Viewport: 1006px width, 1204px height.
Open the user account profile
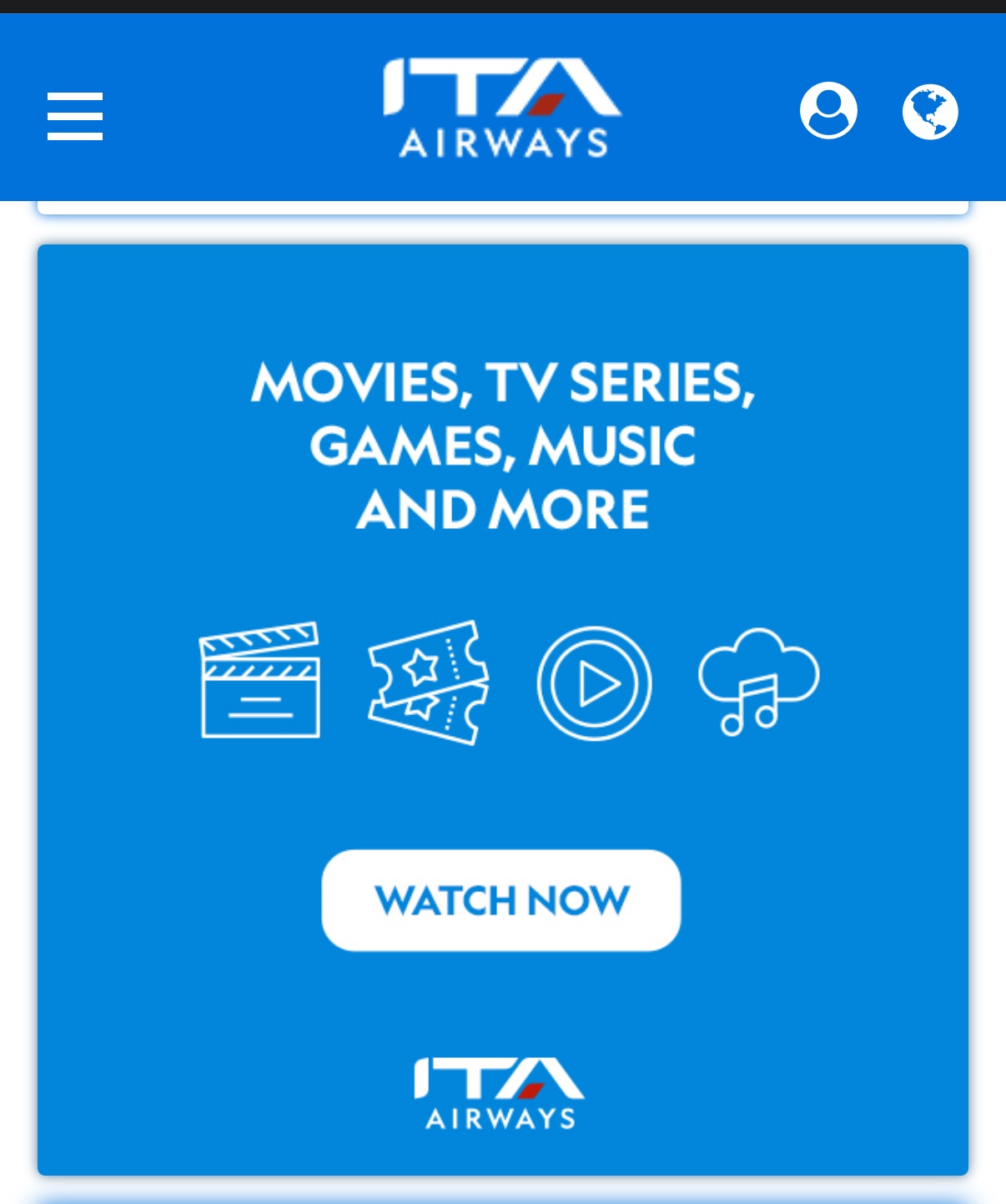tap(828, 111)
